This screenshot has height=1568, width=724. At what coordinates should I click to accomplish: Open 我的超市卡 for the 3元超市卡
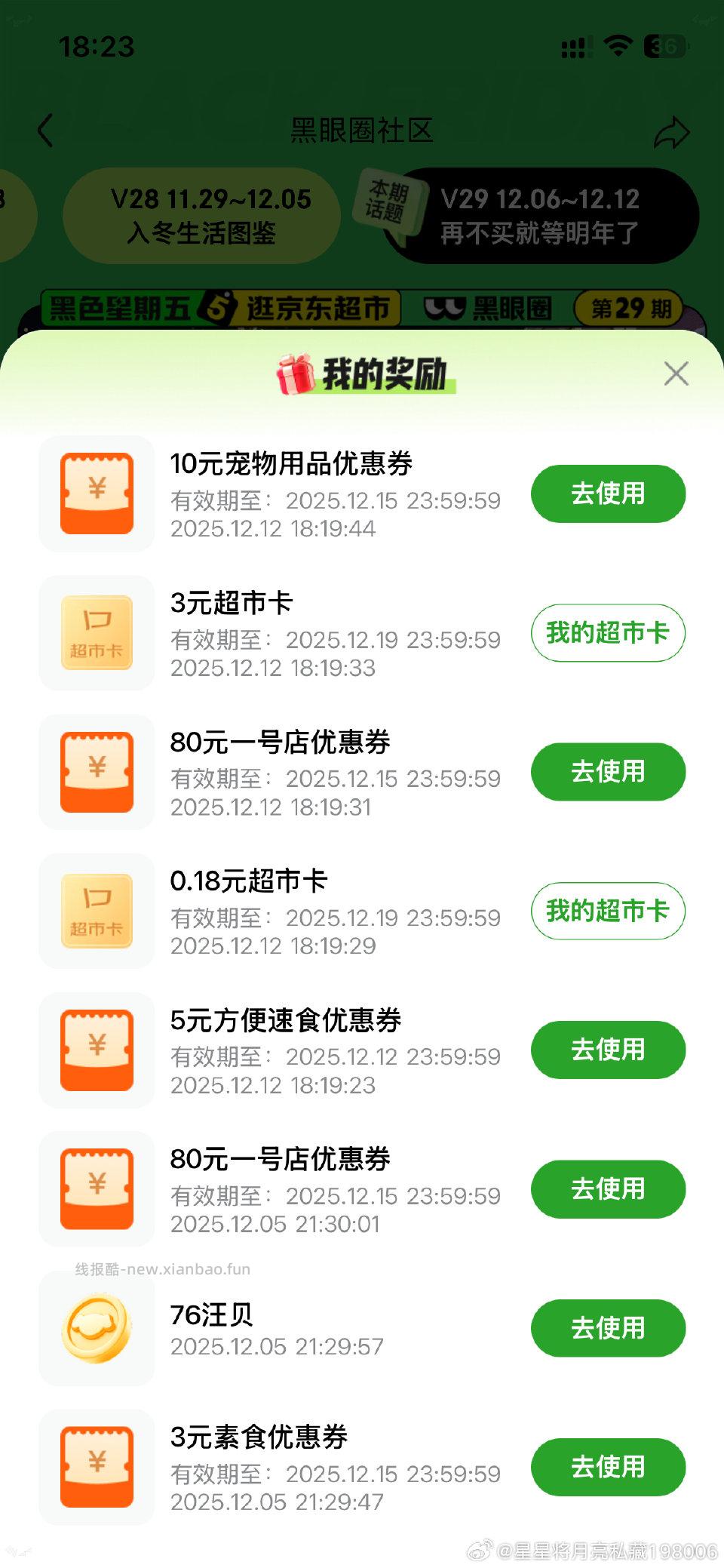[x=608, y=634]
